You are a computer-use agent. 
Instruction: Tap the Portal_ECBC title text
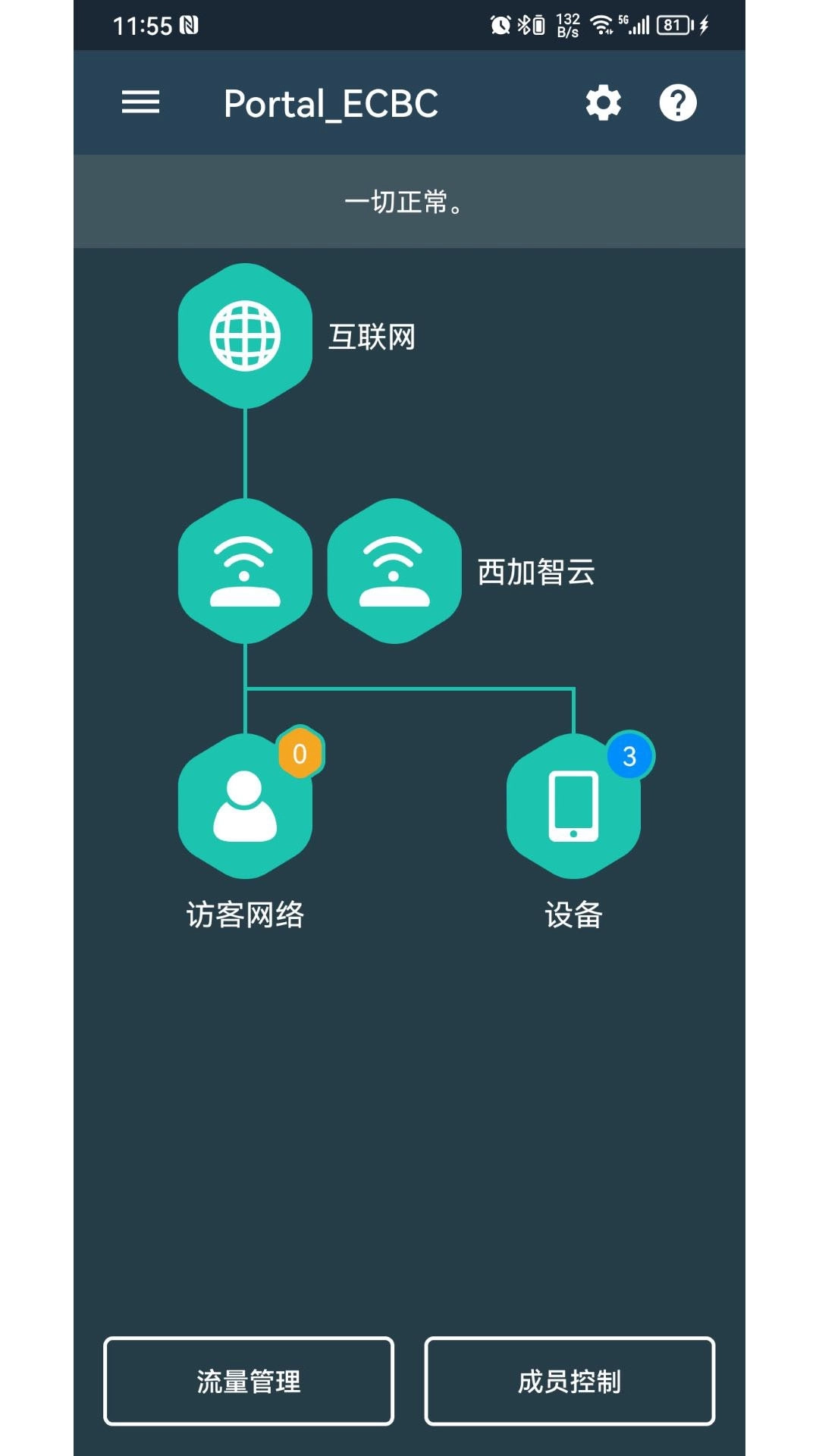(x=331, y=104)
